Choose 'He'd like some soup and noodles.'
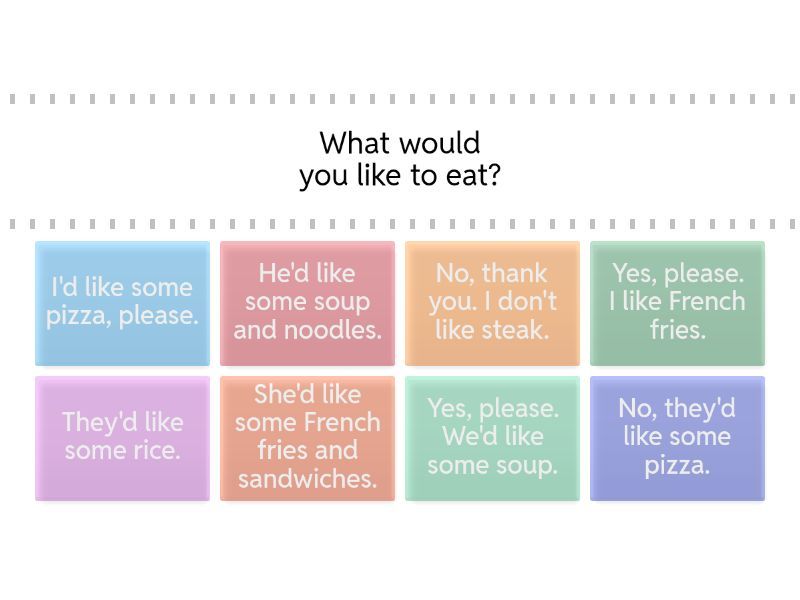Screen dimensions: 800x600 307,302
